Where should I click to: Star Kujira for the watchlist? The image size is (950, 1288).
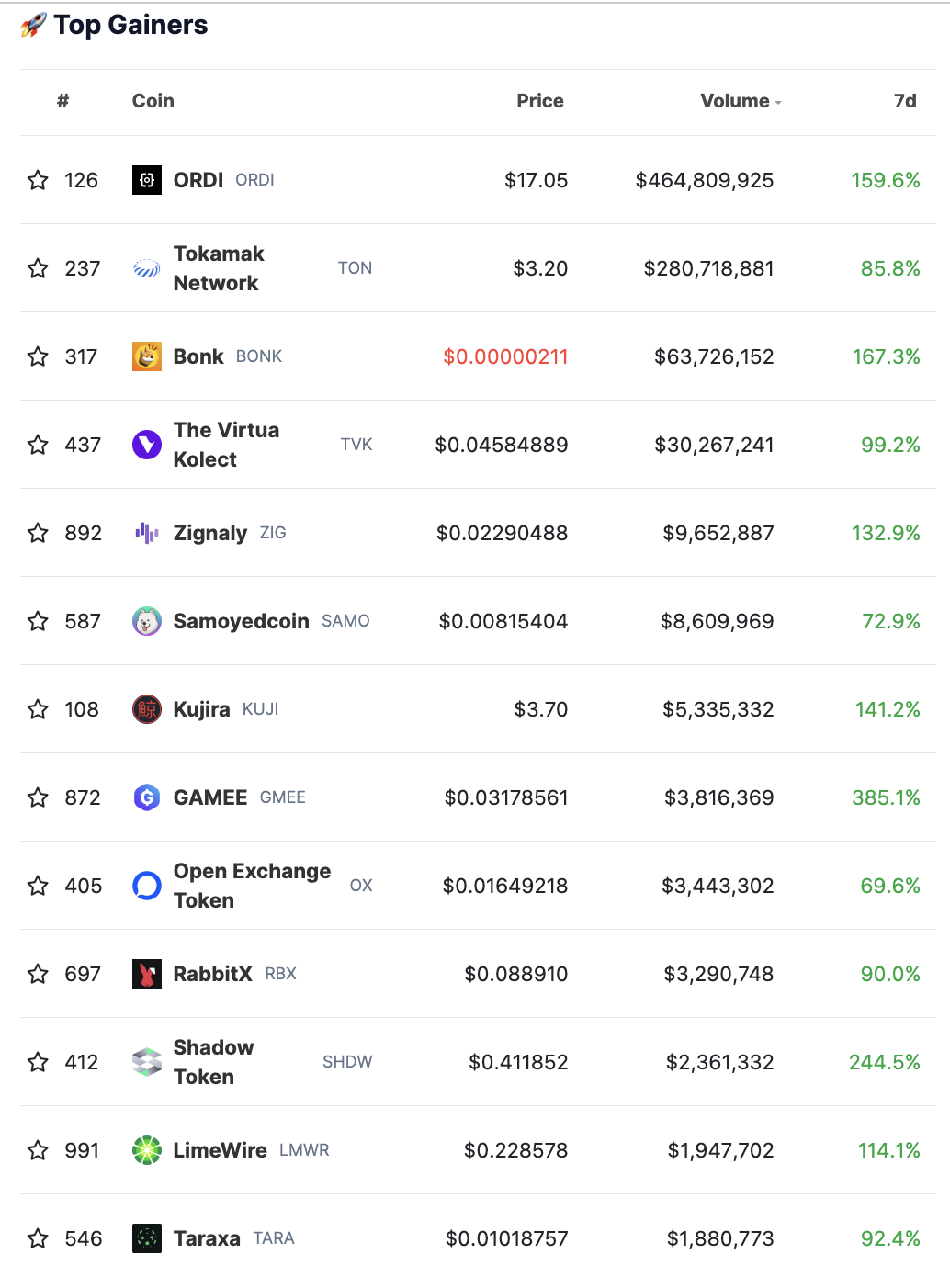(x=38, y=709)
